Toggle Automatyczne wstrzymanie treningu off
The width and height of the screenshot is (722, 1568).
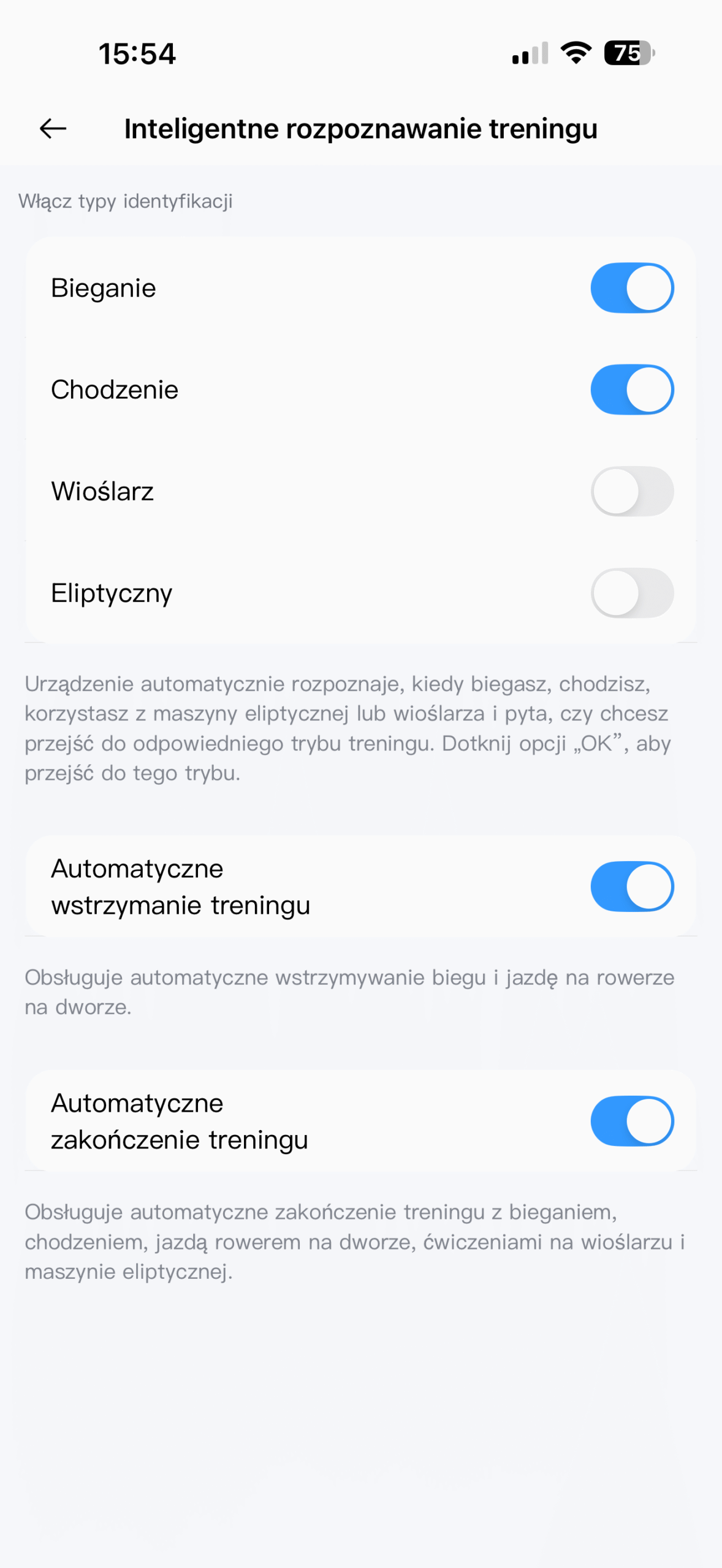coord(632,886)
